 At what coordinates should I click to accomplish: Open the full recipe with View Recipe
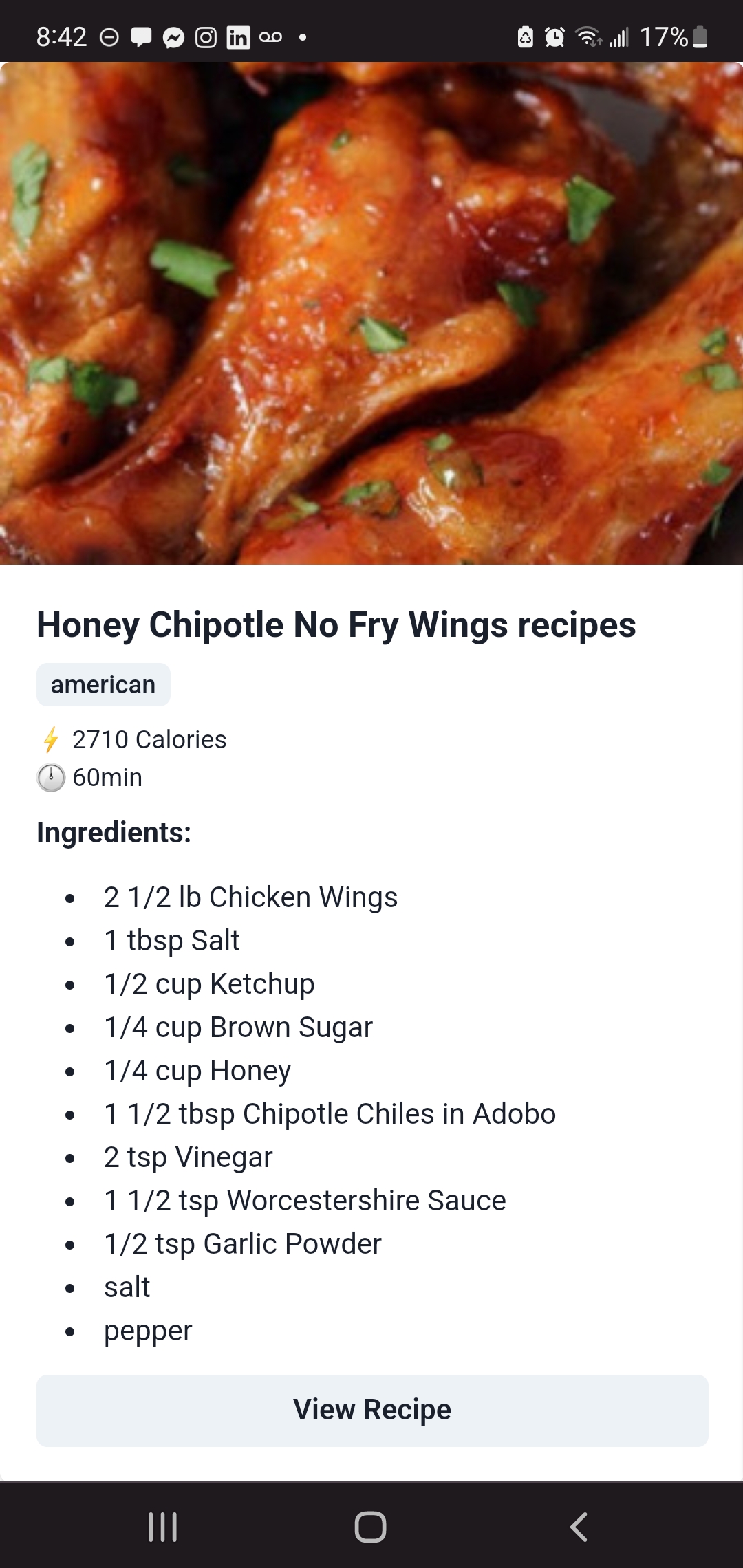click(371, 1411)
